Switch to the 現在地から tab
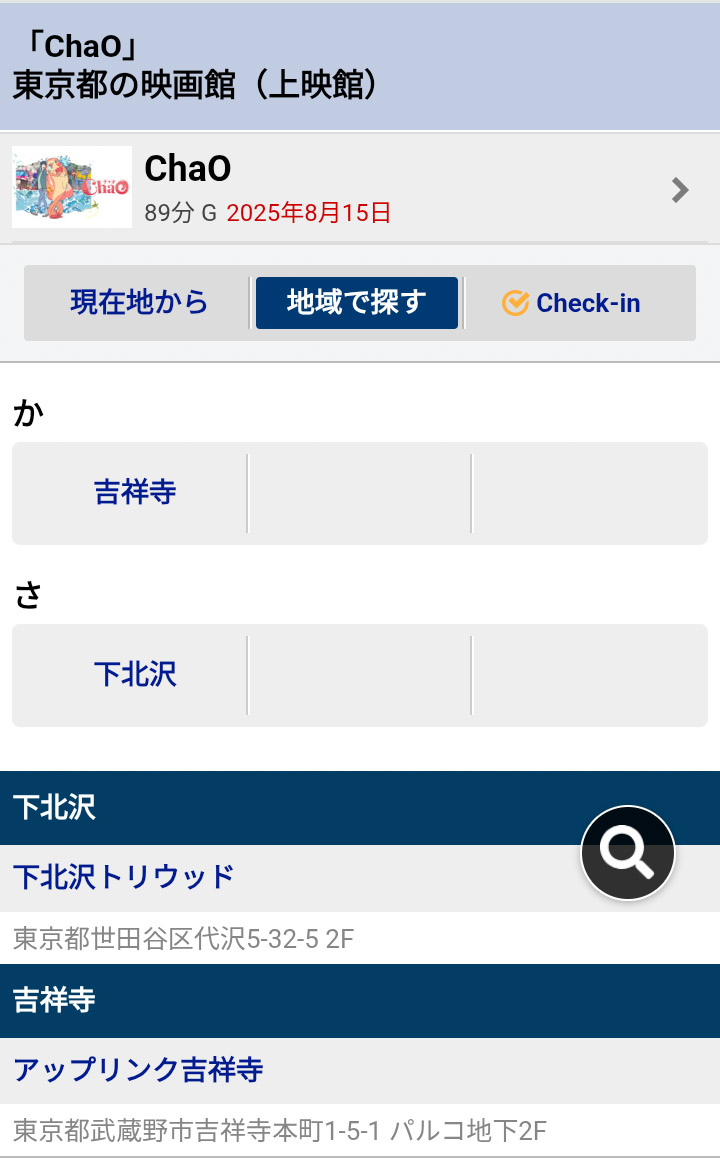This screenshot has width=720, height=1168. pyautogui.click(x=138, y=302)
